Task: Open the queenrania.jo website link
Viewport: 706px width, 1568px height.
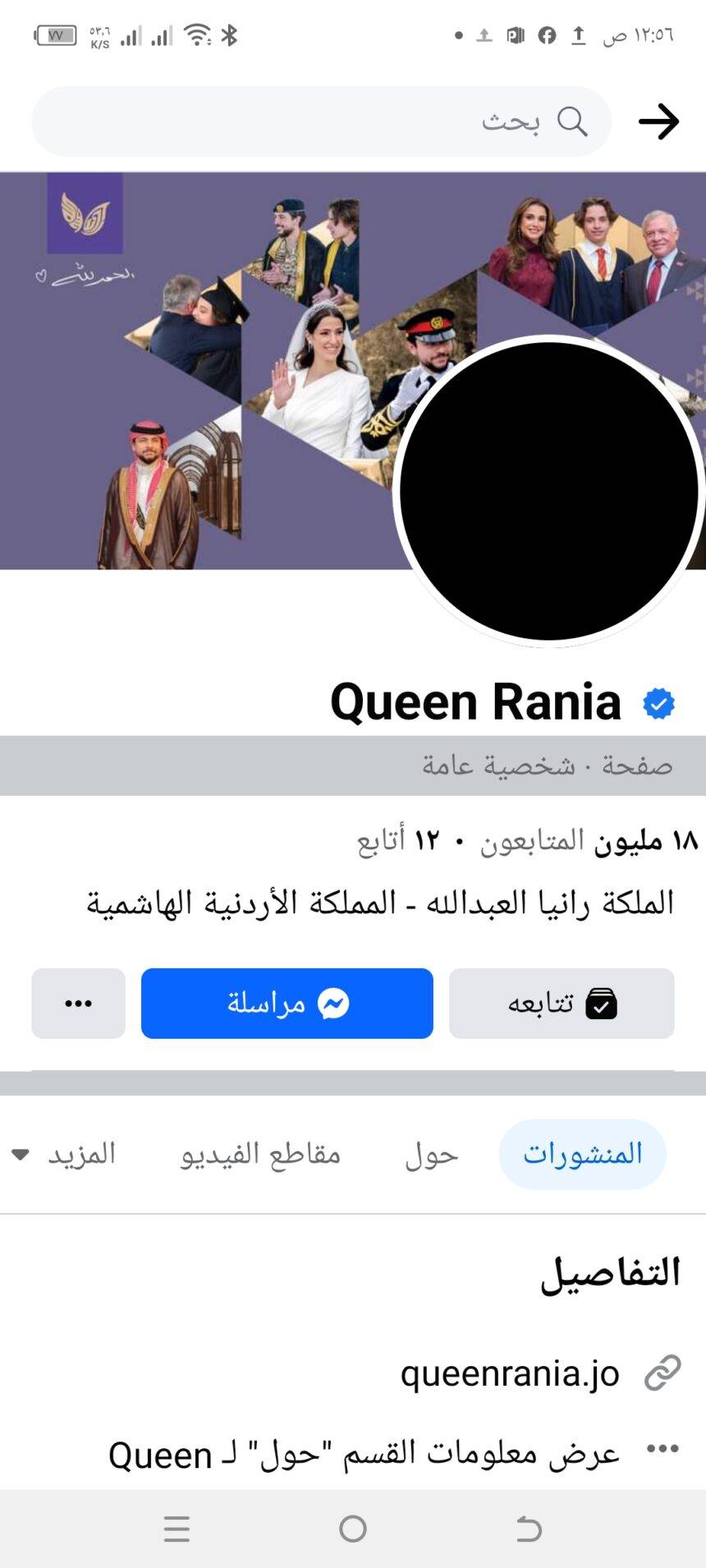Action: (510, 1373)
